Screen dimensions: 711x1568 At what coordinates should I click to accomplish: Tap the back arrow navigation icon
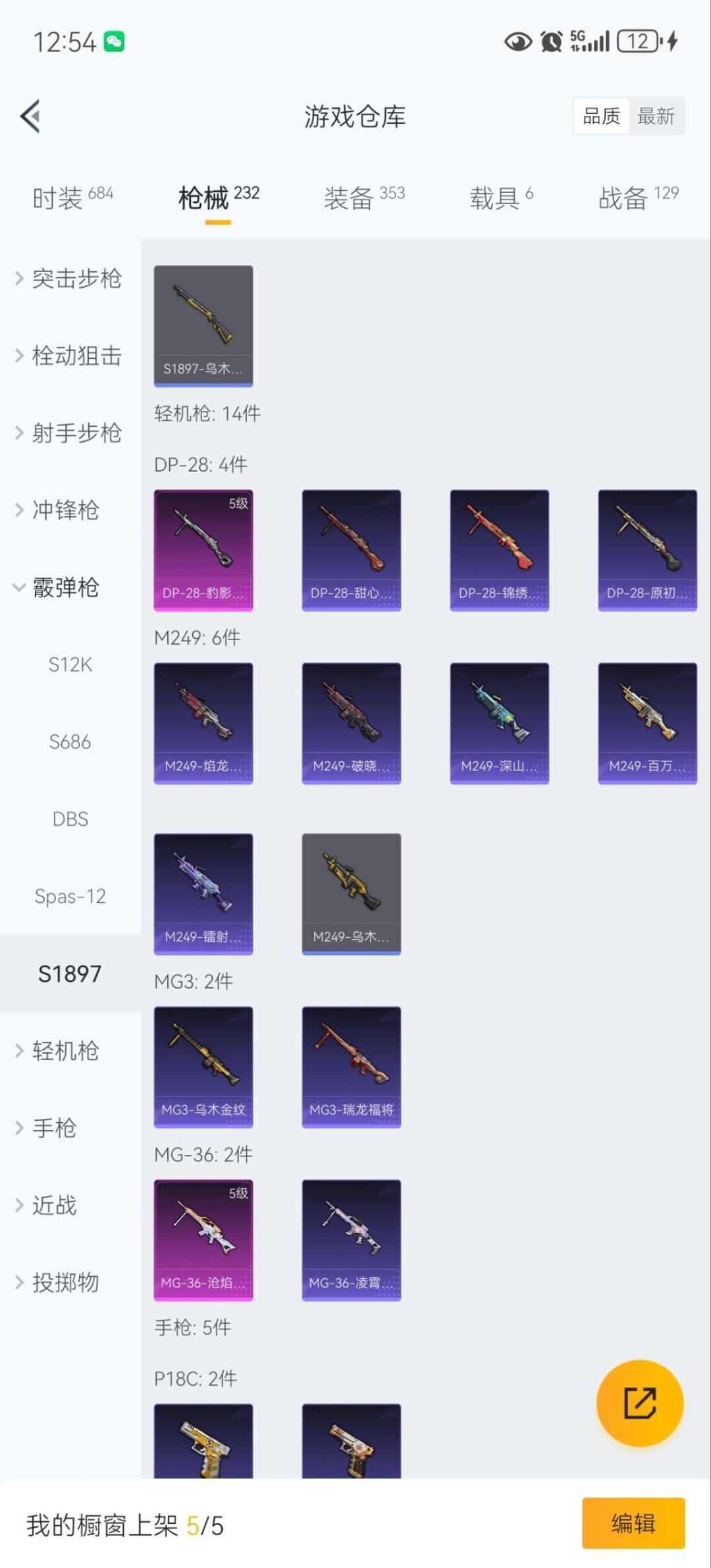[x=29, y=116]
